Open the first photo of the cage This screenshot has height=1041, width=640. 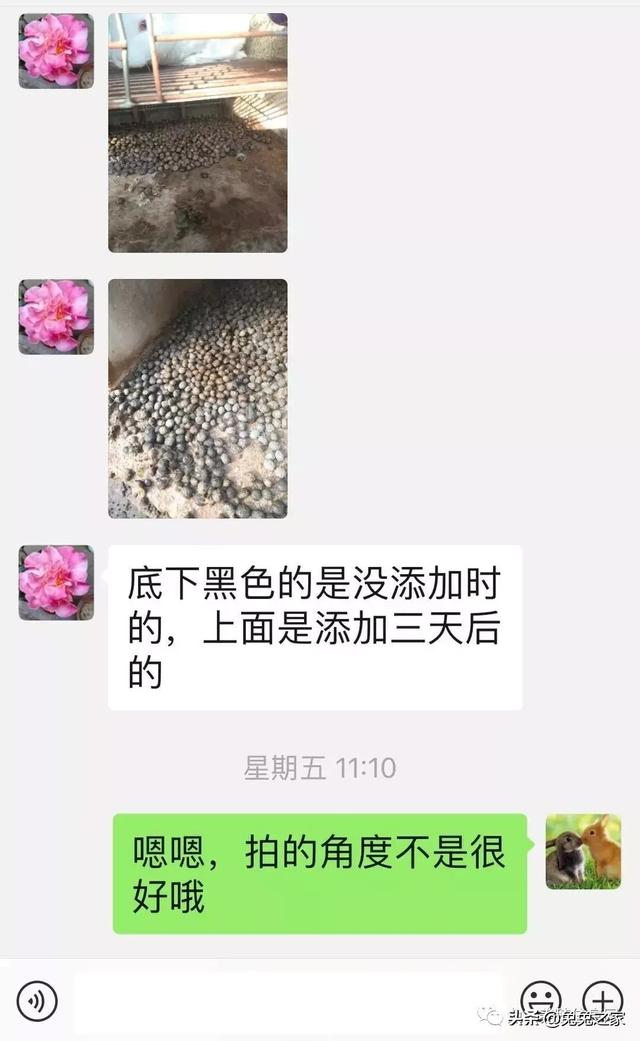[197, 132]
